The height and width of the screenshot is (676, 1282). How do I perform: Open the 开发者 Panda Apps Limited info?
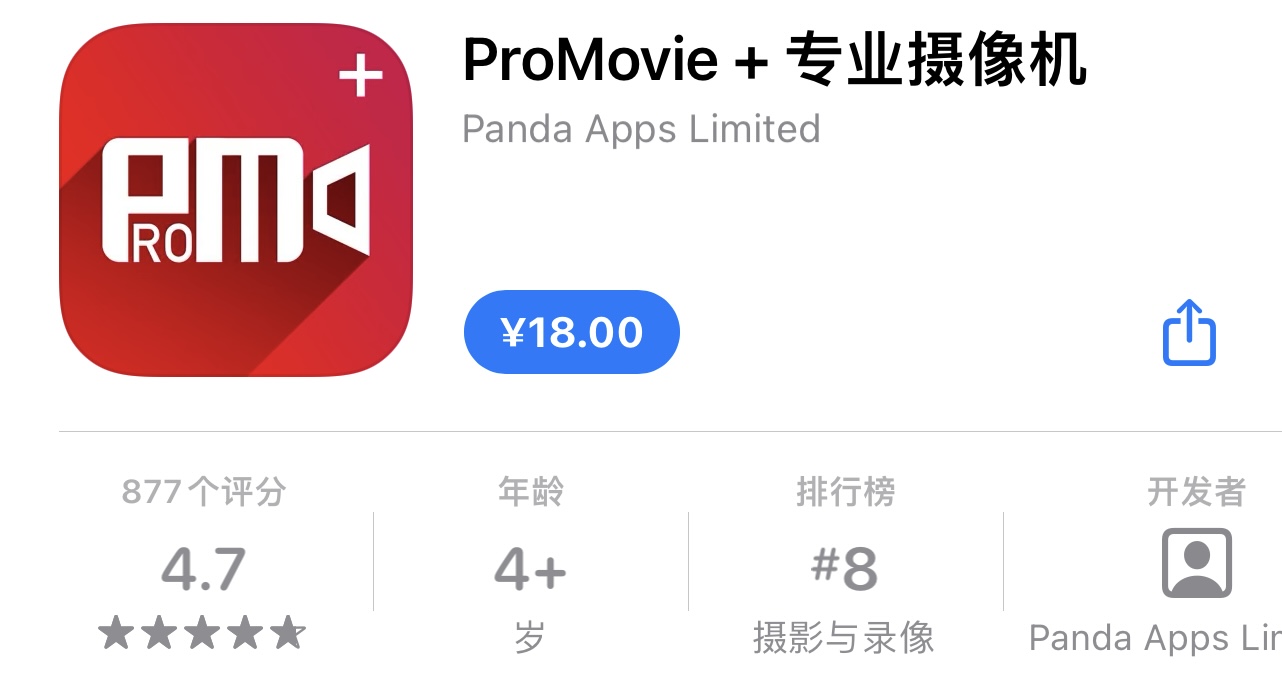1196,567
